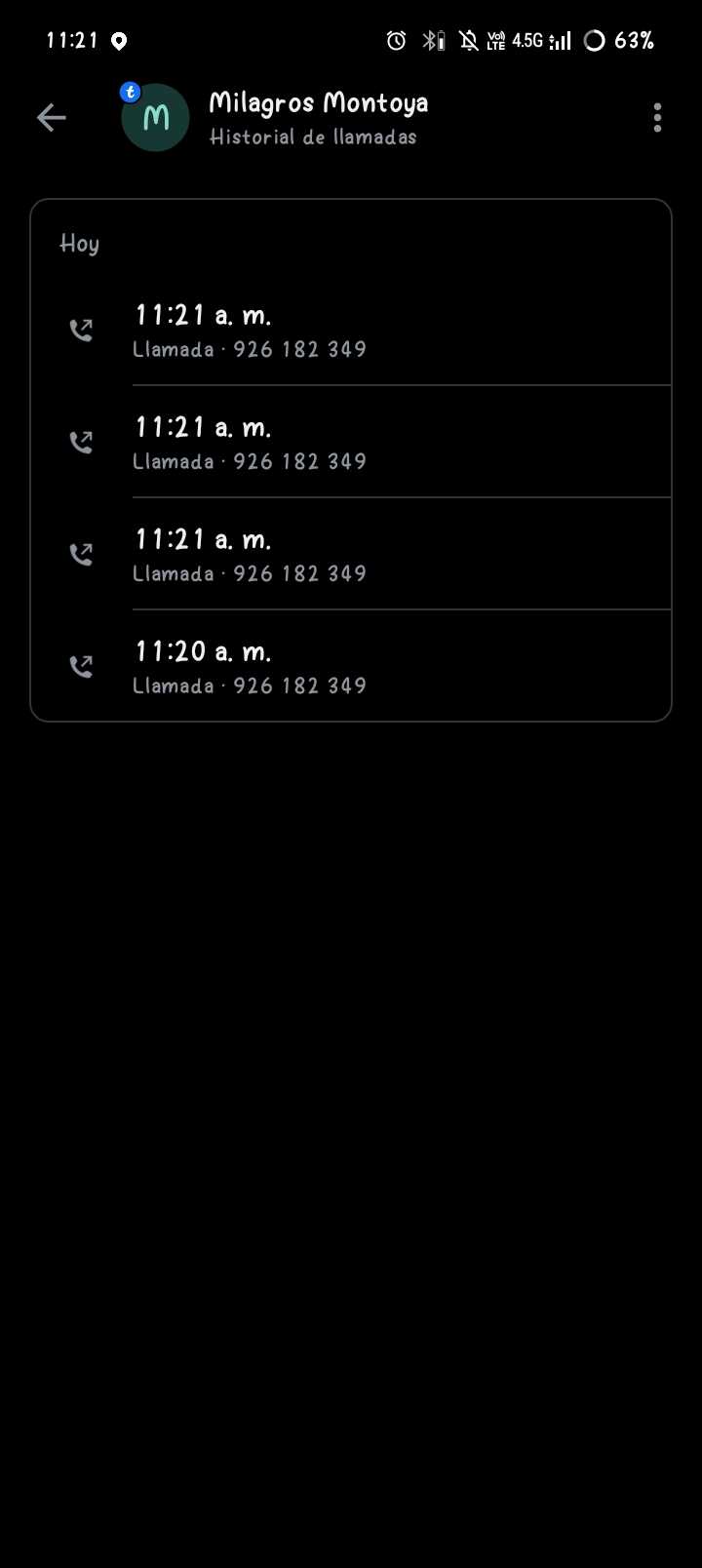Open the 11:20 a. m. call entry
This screenshot has width=702, height=1568.
tap(351, 667)
